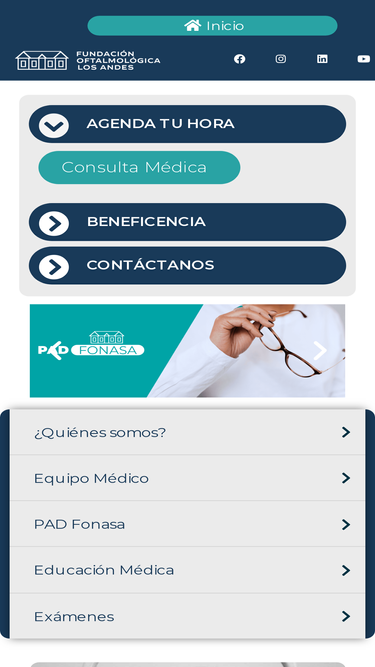The image size is (375, 667).
Task: Tap the Inicio home button
Action: tap(212, 26)
